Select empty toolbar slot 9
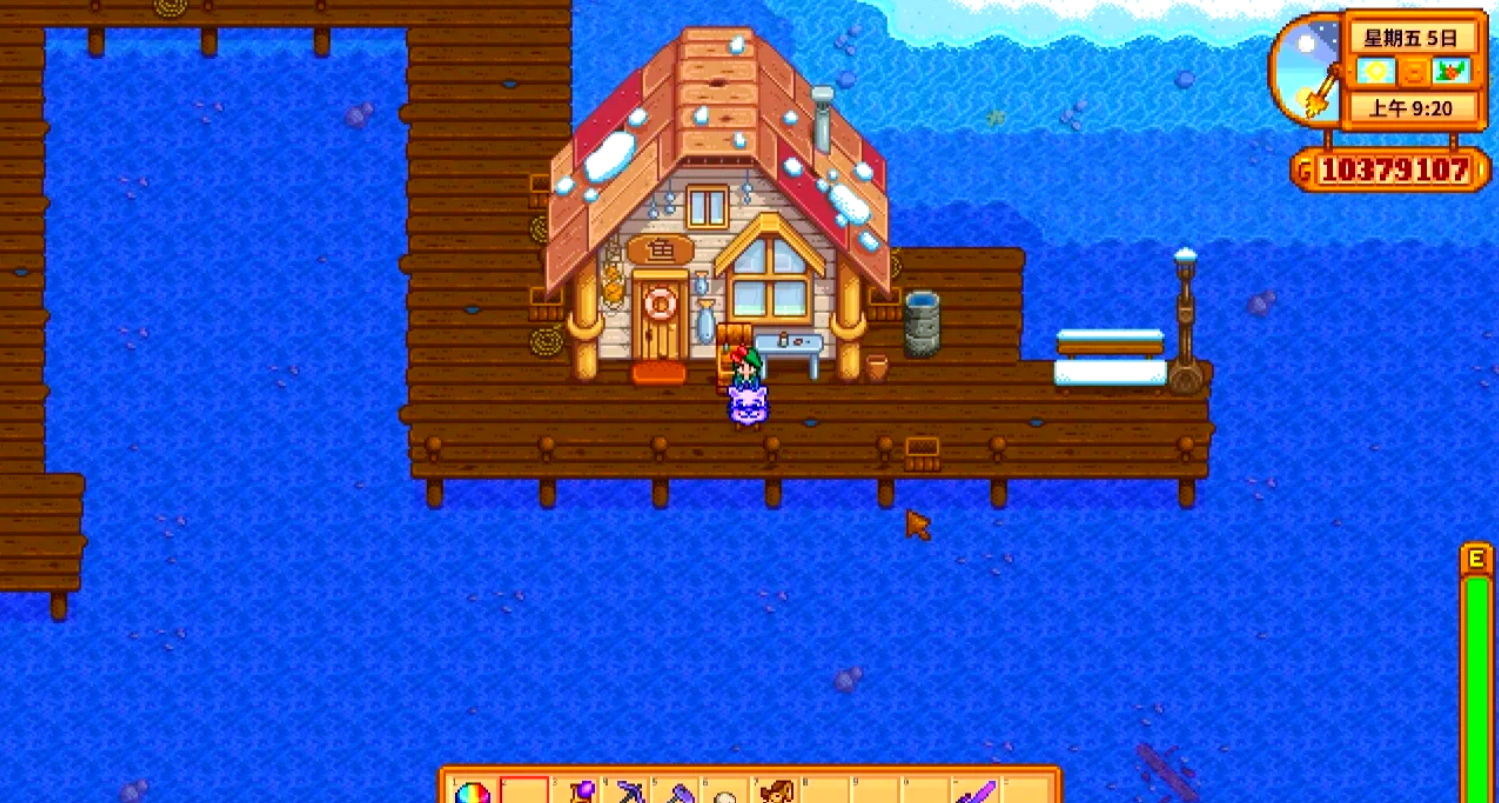Screen dimensions: 1499x803 876,791
